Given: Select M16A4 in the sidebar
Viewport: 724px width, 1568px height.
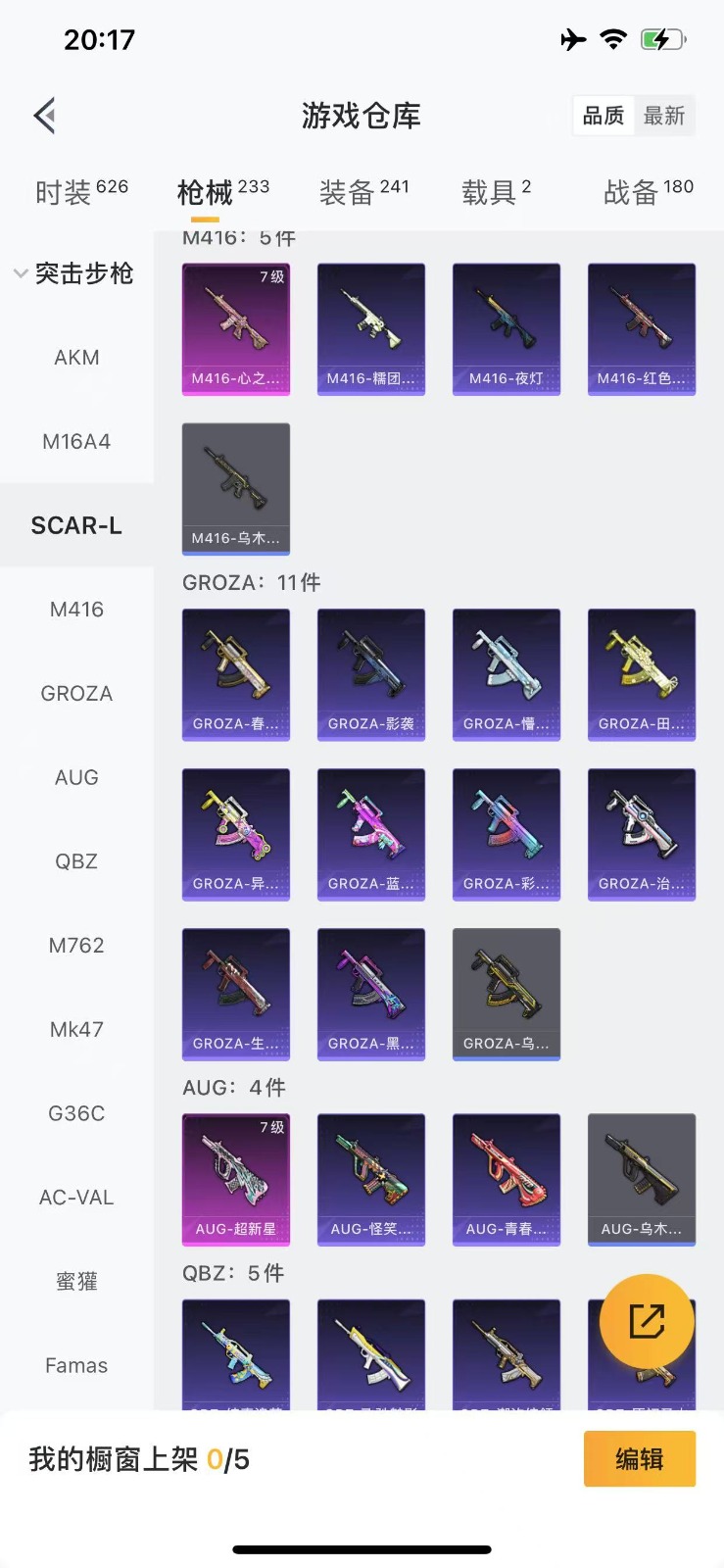Looking at the screenshot, I should point(76,442).
